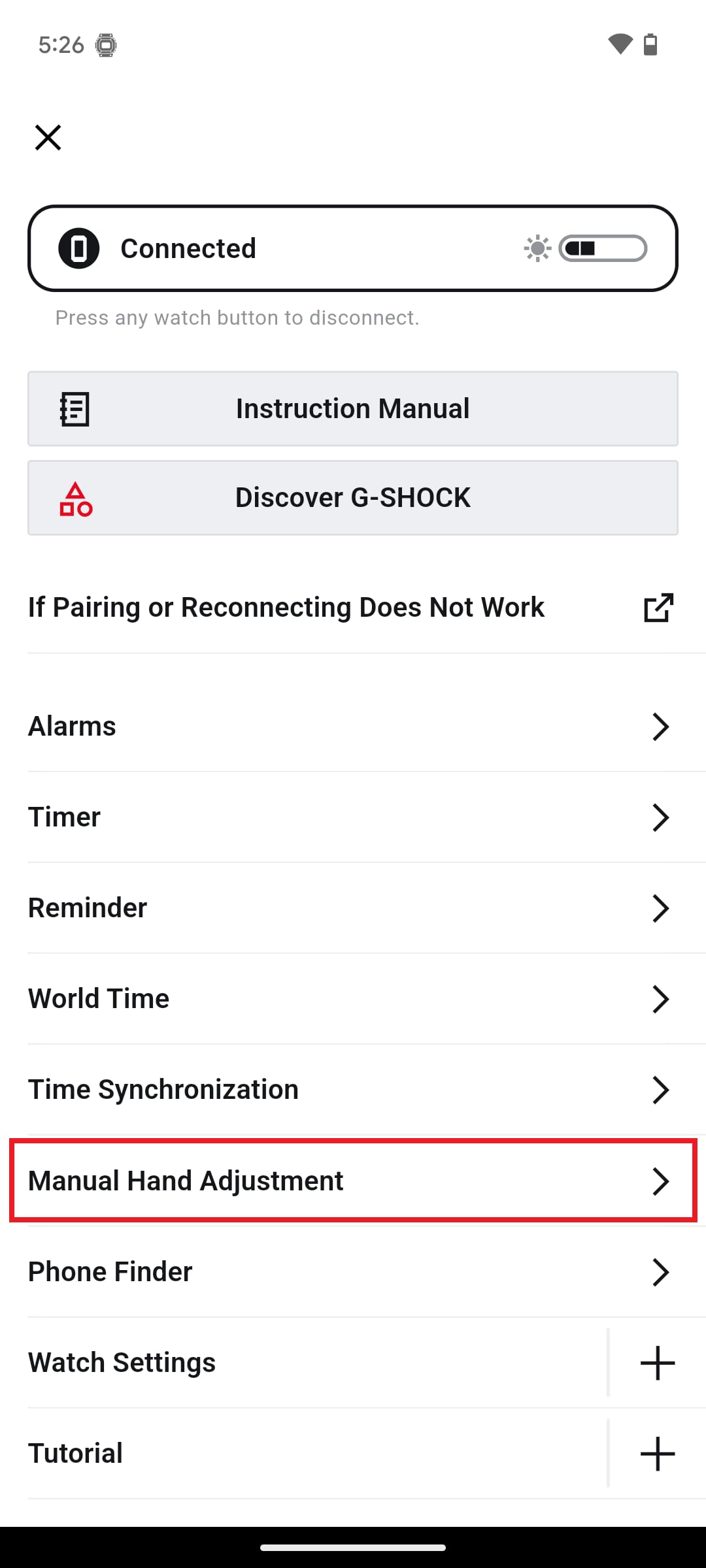Image resolution: width=706 pixels, height=1568 pixels.
Task: Select World Time
Action: [x=353, y=999]
